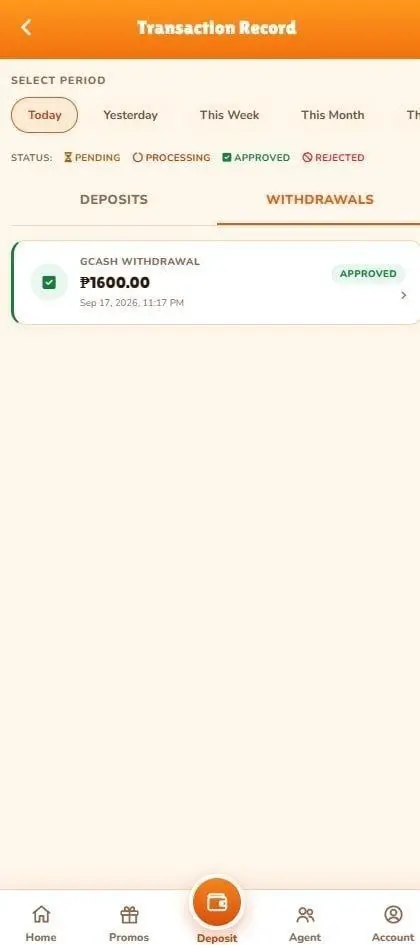Go to the Home tab

click(x=41, y=923)
